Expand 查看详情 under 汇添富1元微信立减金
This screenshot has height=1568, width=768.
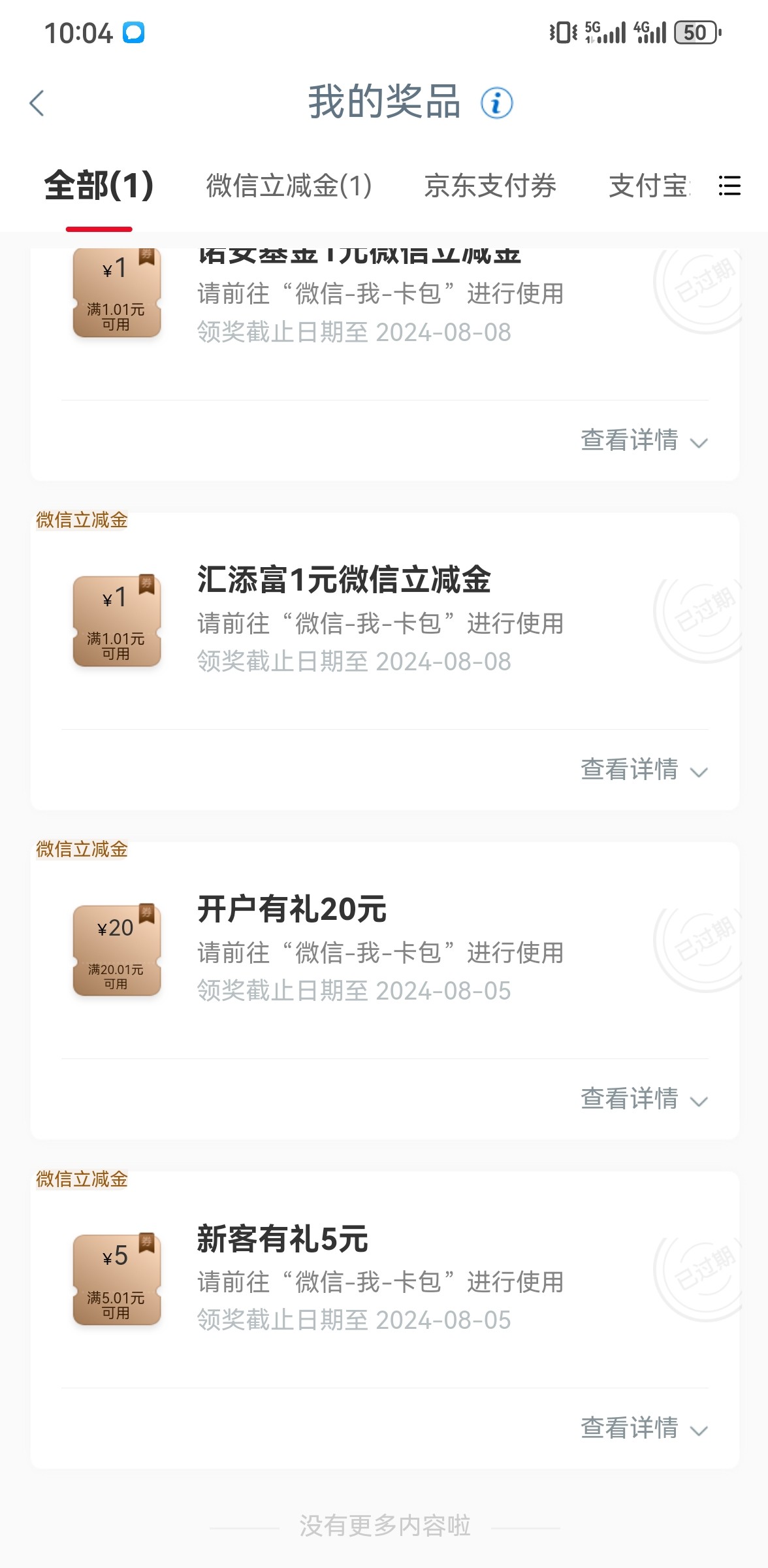(x=645, y=770)
